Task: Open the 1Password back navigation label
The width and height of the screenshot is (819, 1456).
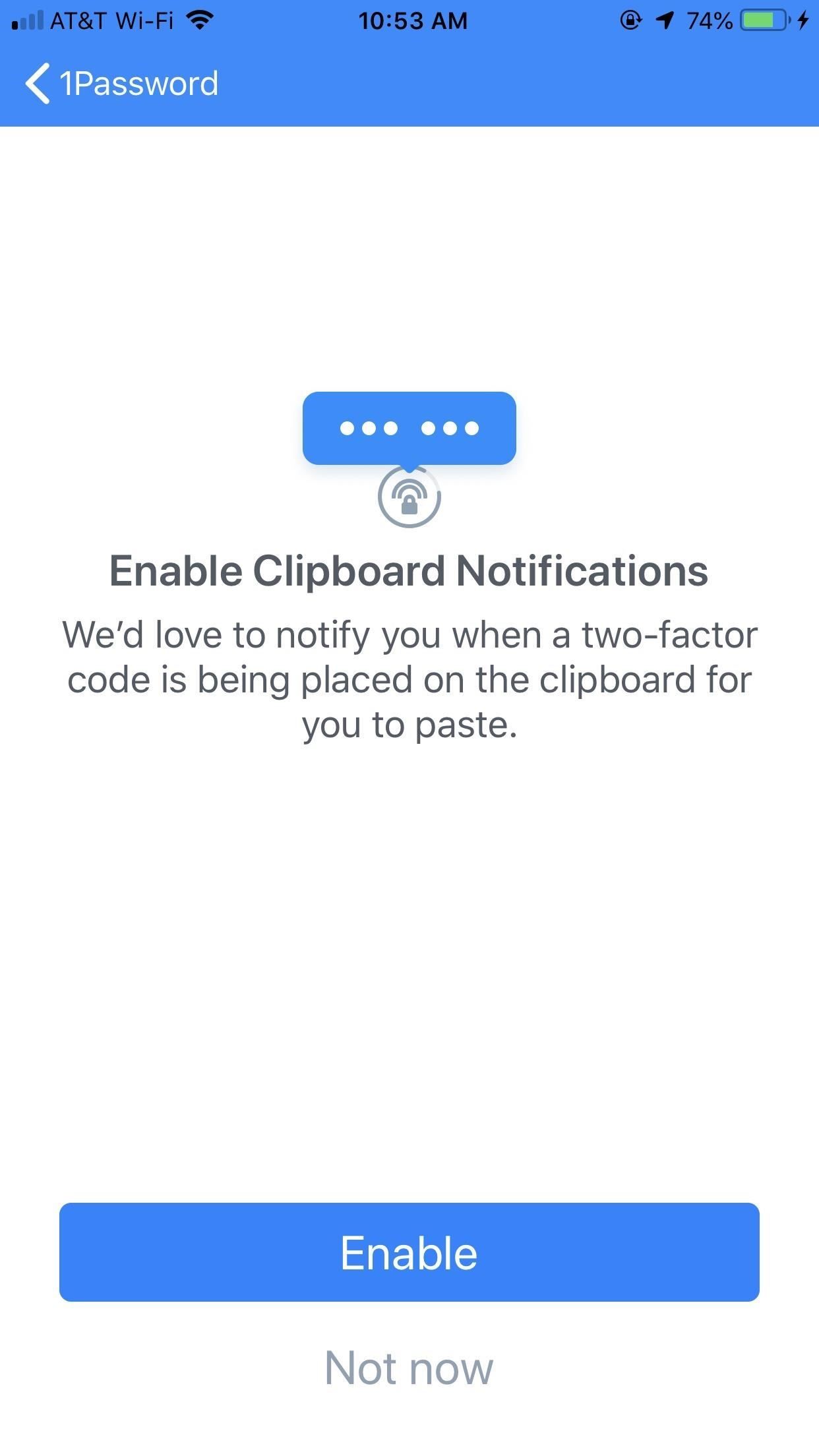Action: (138, 83)
